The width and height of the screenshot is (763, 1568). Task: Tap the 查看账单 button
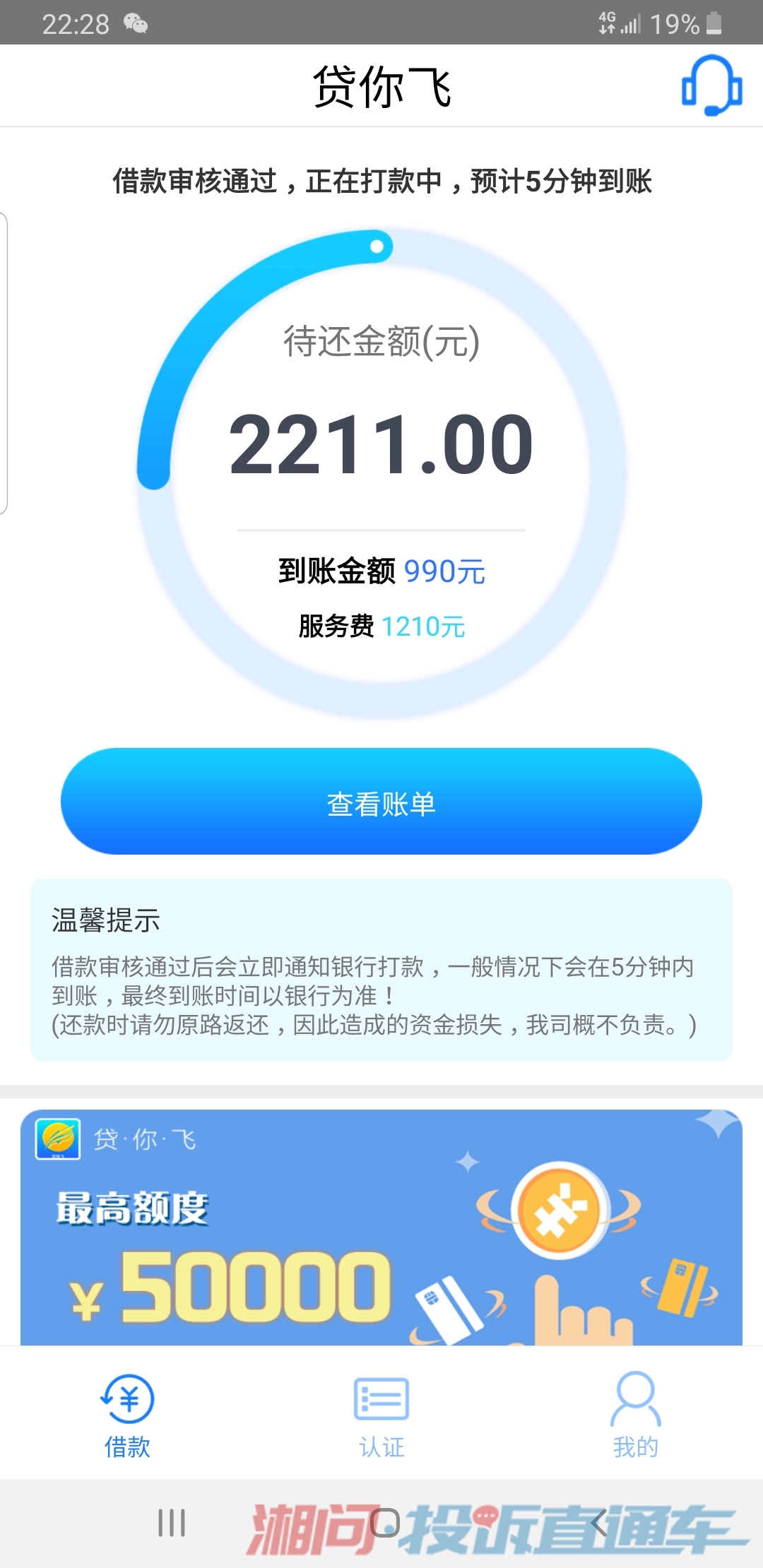(381, 802)
